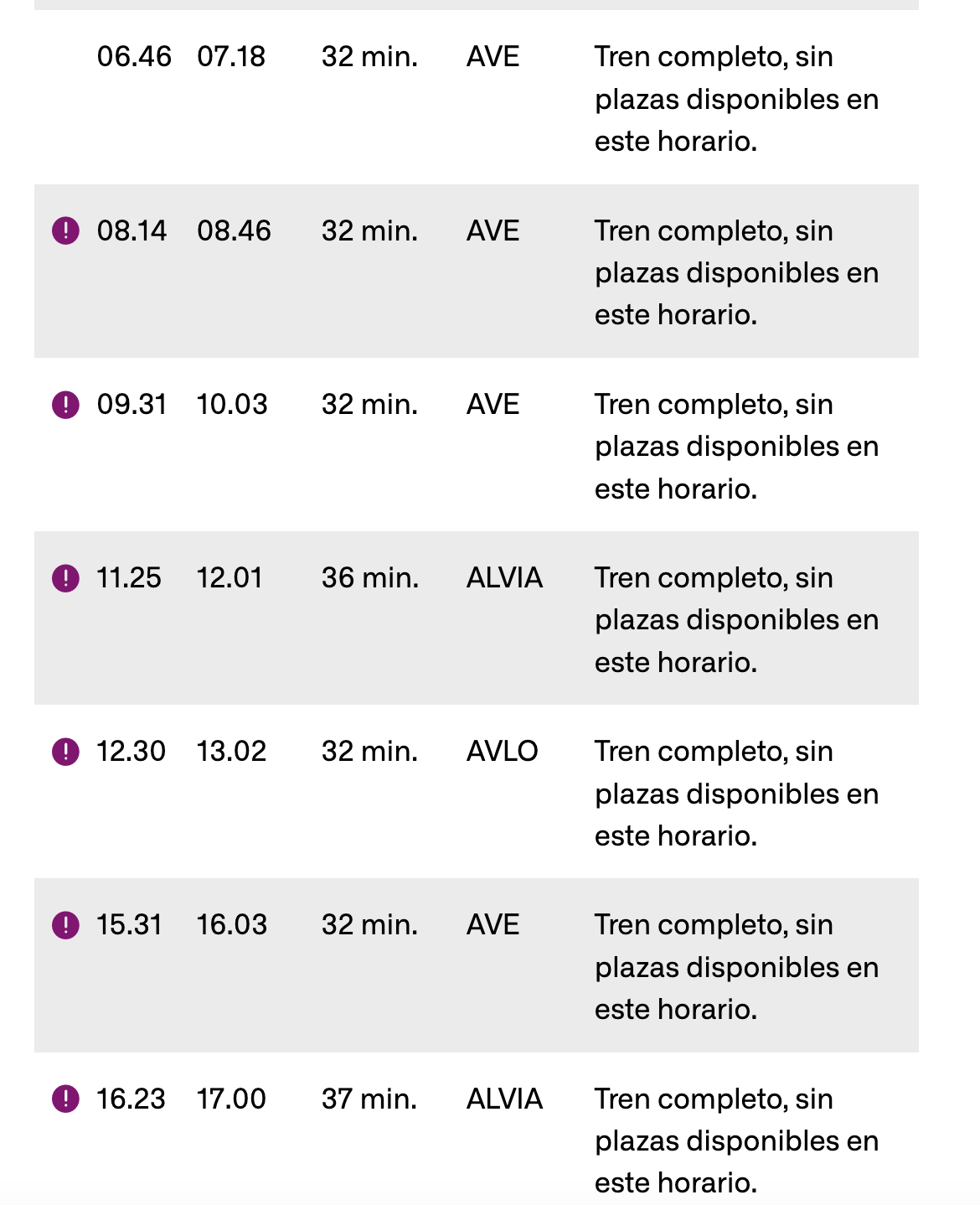This screenshot has width=980, height=1205.
Task: Check the warning icon on the 15.31 AVE
Action: click(x=65, y=925)
